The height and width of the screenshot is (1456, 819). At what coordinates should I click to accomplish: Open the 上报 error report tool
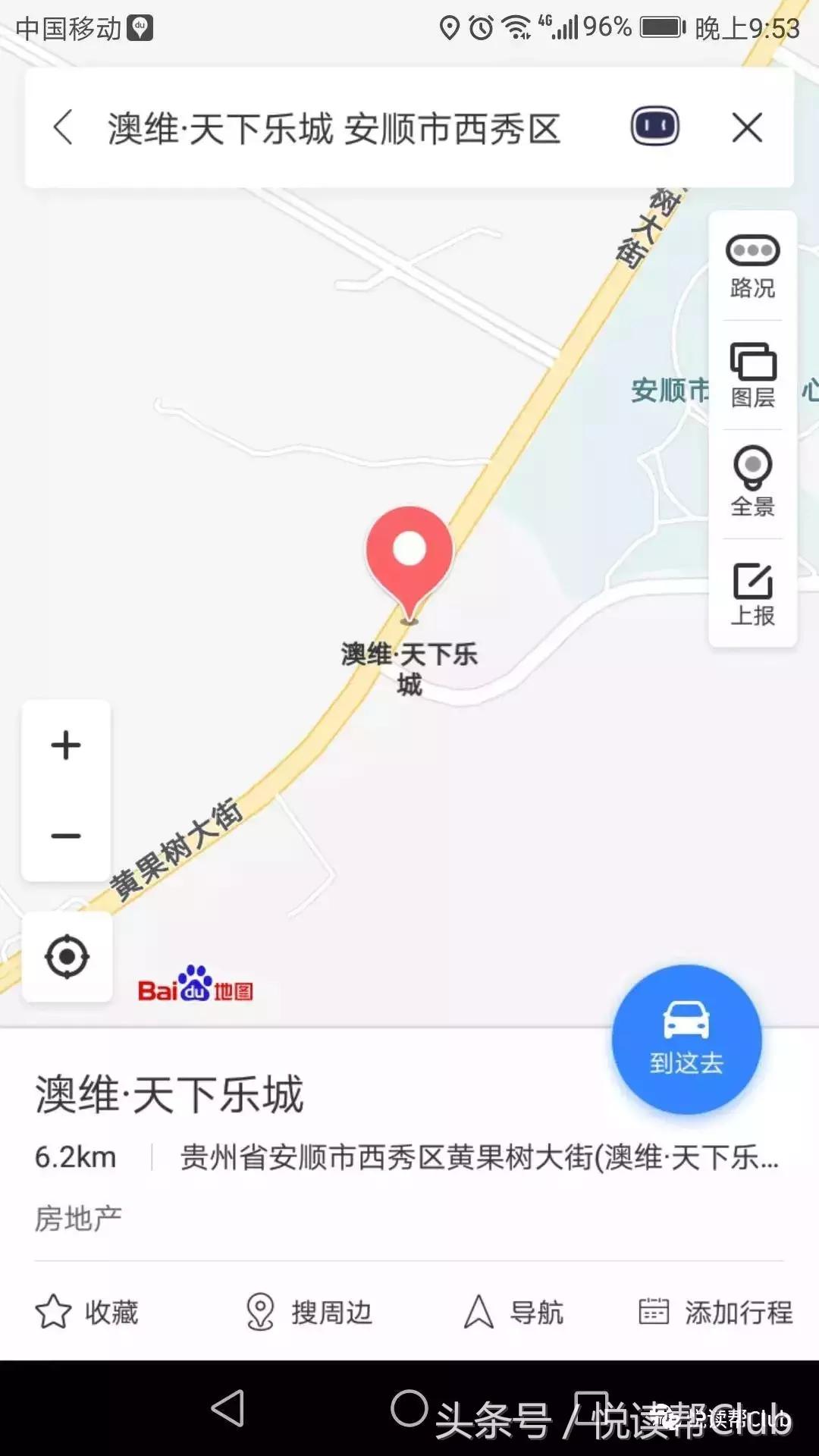tap(752, 595)
